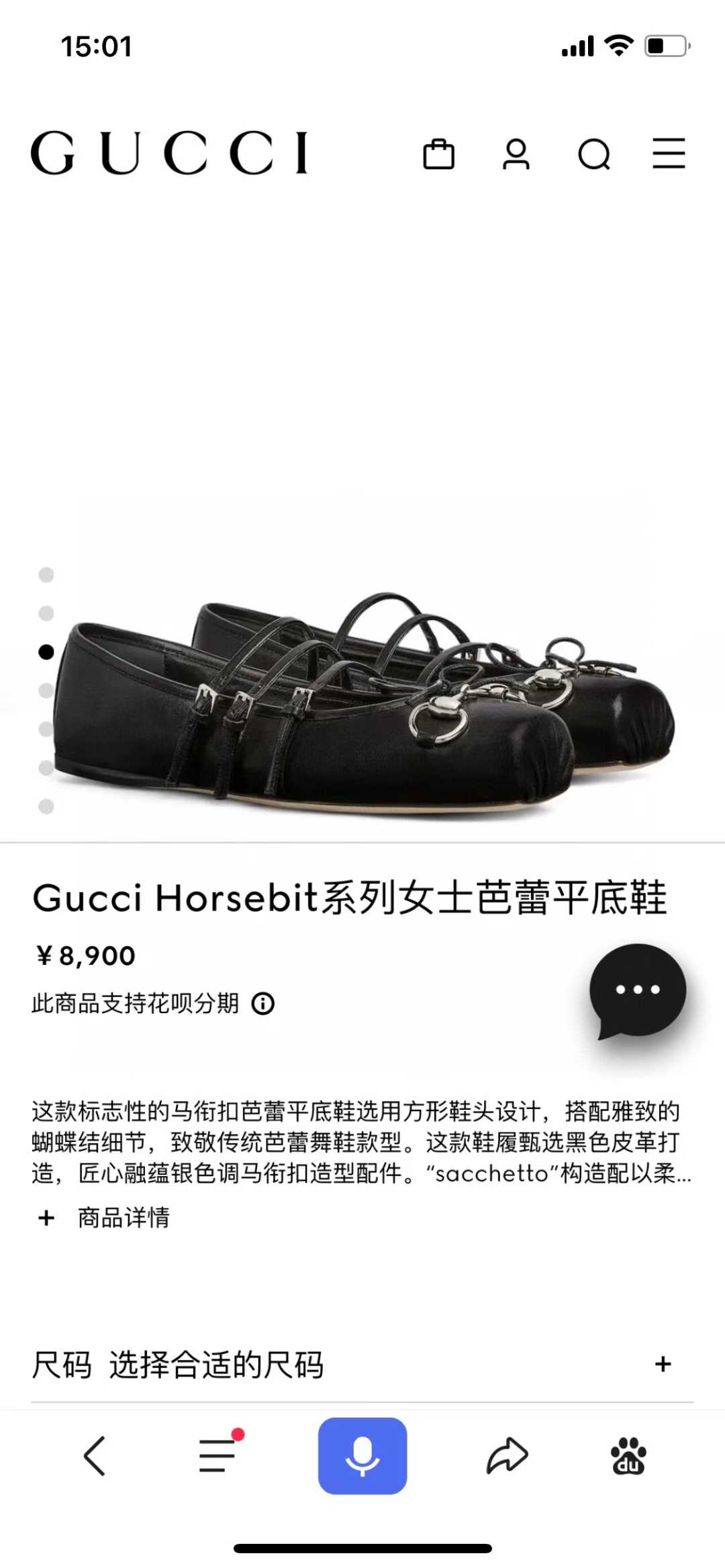Viewport: 725px width, 1568px height.
Task: Select the last image indicator dot
Action: click(46, 806)
